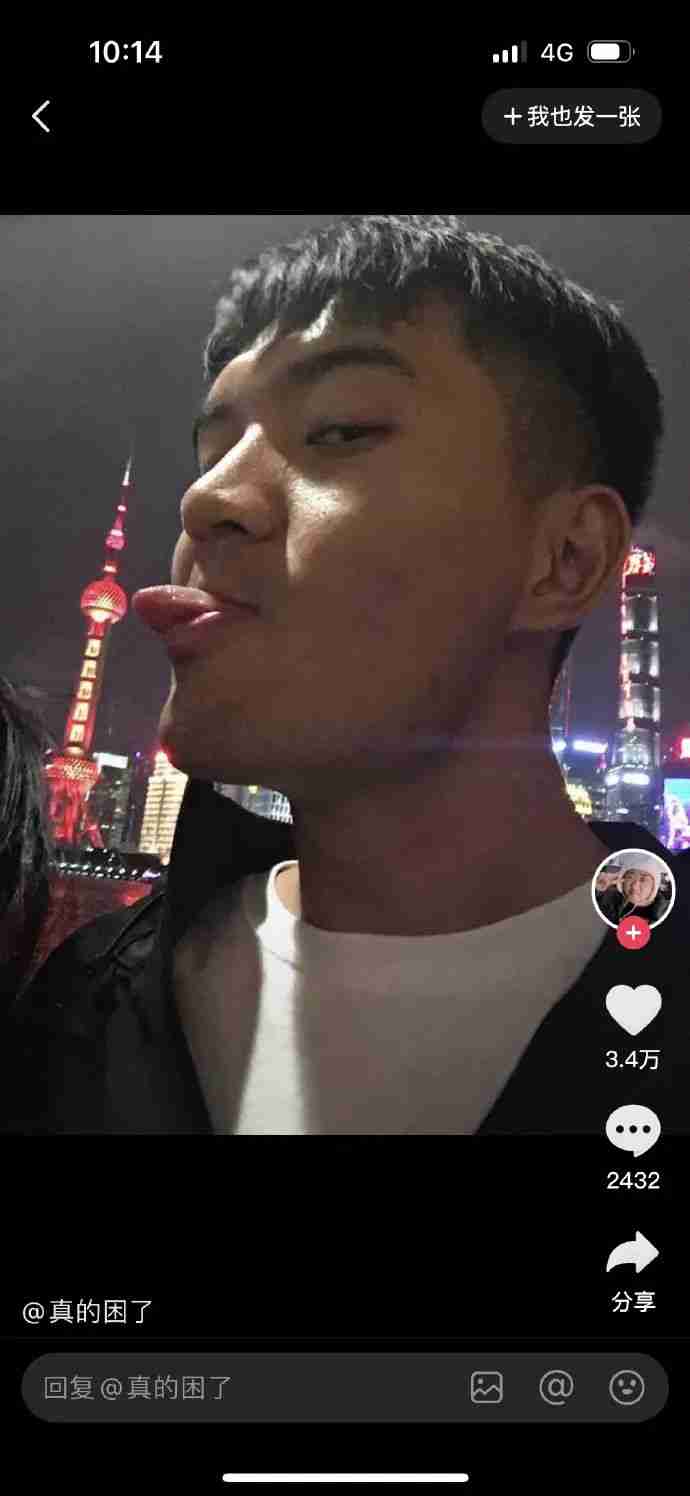Mention someone using the @ icon
690x1496 pixels.
click(556, 1387)
